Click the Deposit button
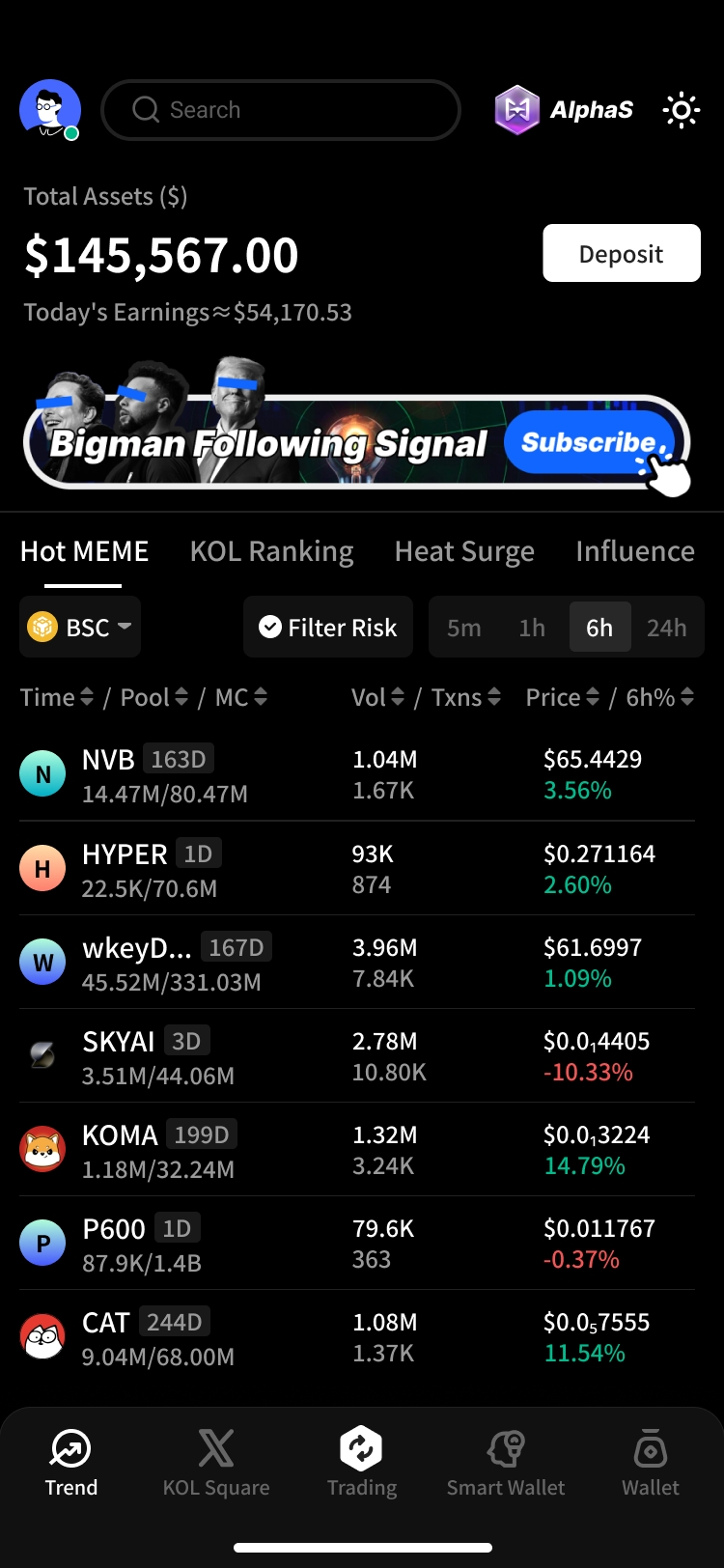Viewport: 724px width, 1568px height. pos(622,253)
